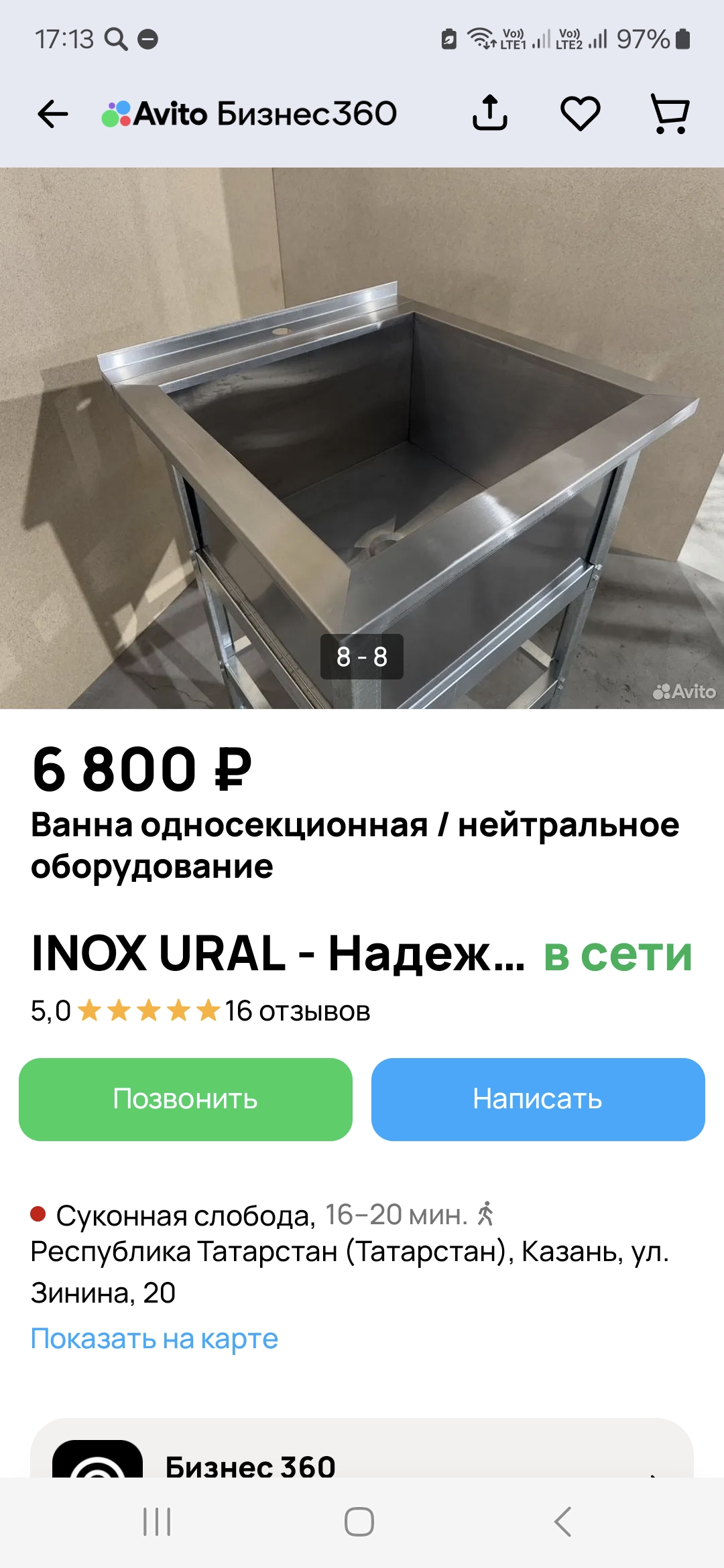Open recent apps from navigation bar
This screenshot has height=1568, width=724.
[x=157, y=1522]
